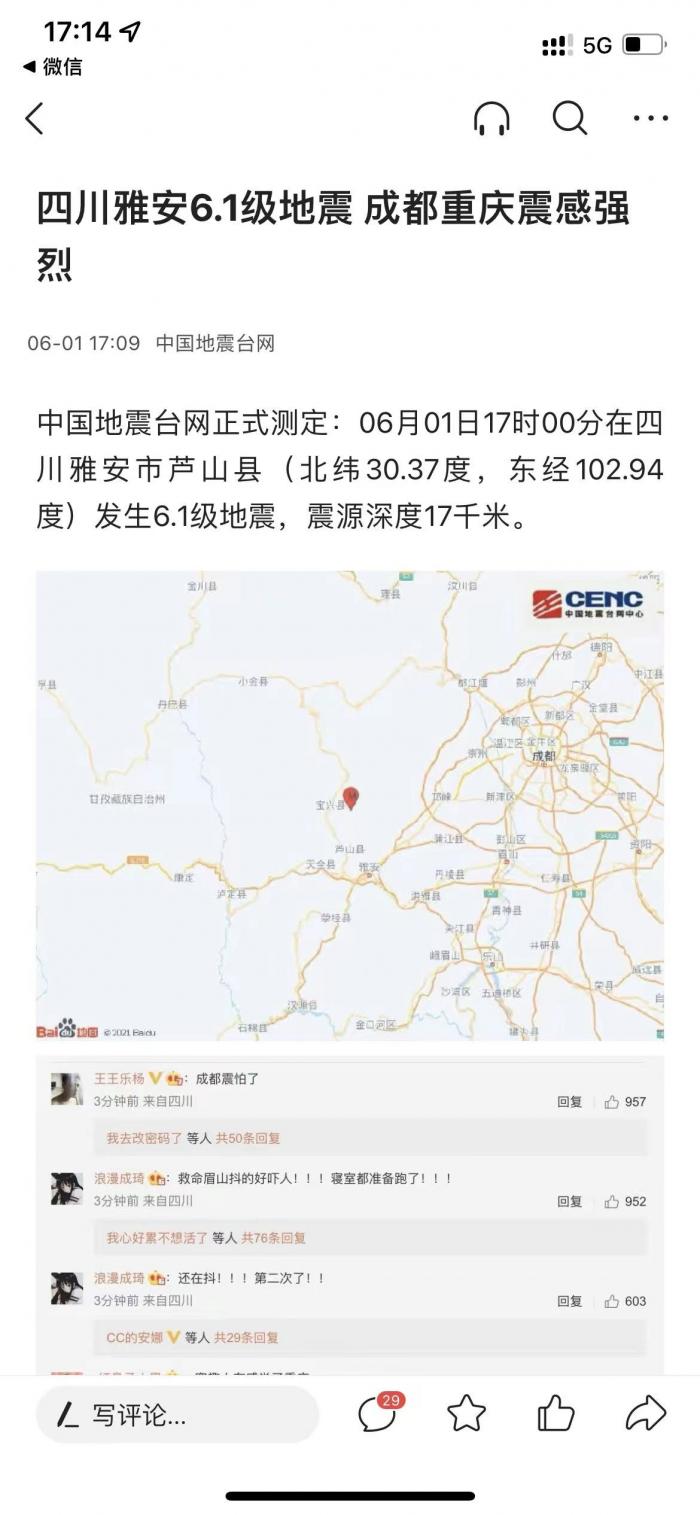Open the search magnifier icon
Image resolution: width=700 pixels, height=1515 pixels.
(x=570, y=119)
